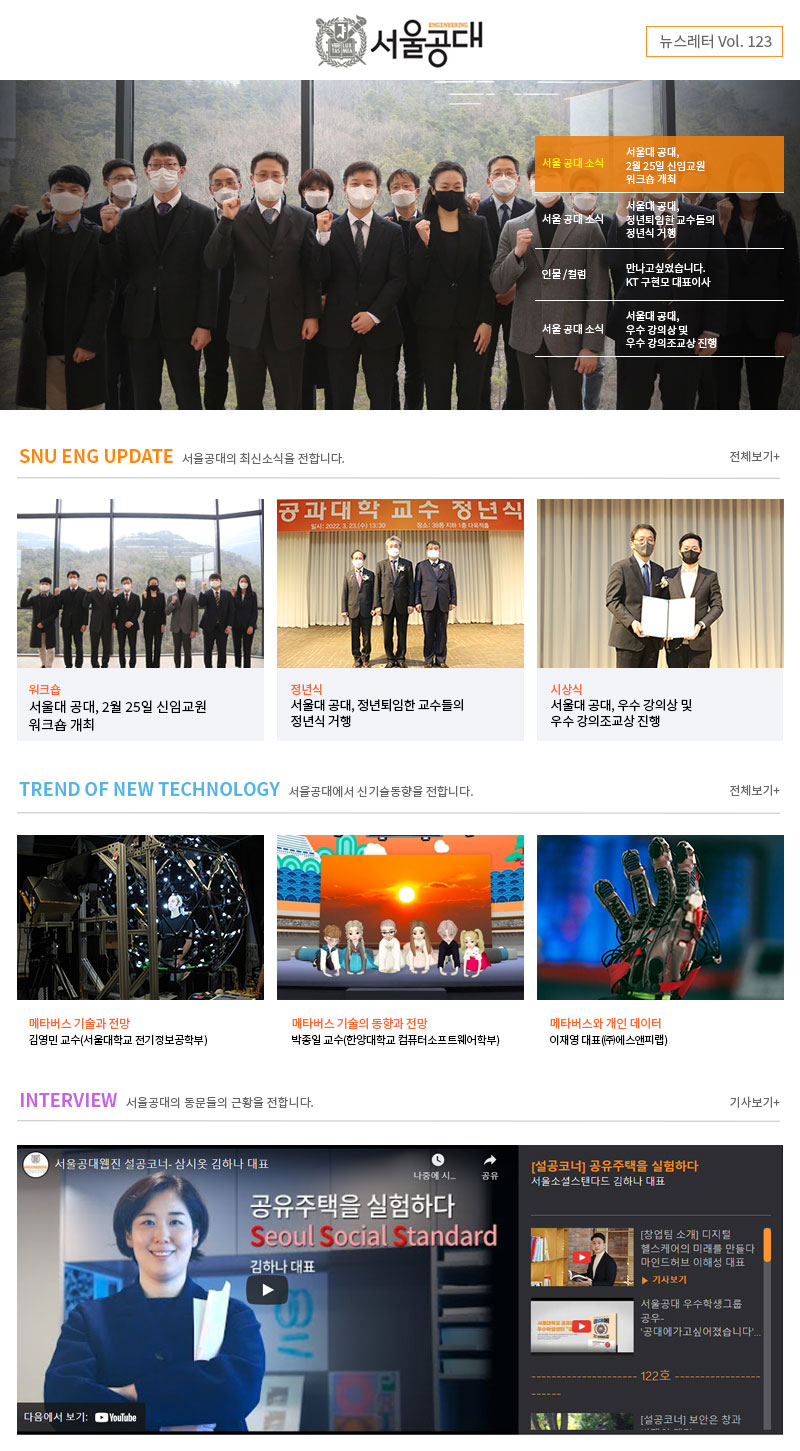Open the video on YouTube via 다음에서 보기
The image size is (800, 1451).
tap(81, 1417)
